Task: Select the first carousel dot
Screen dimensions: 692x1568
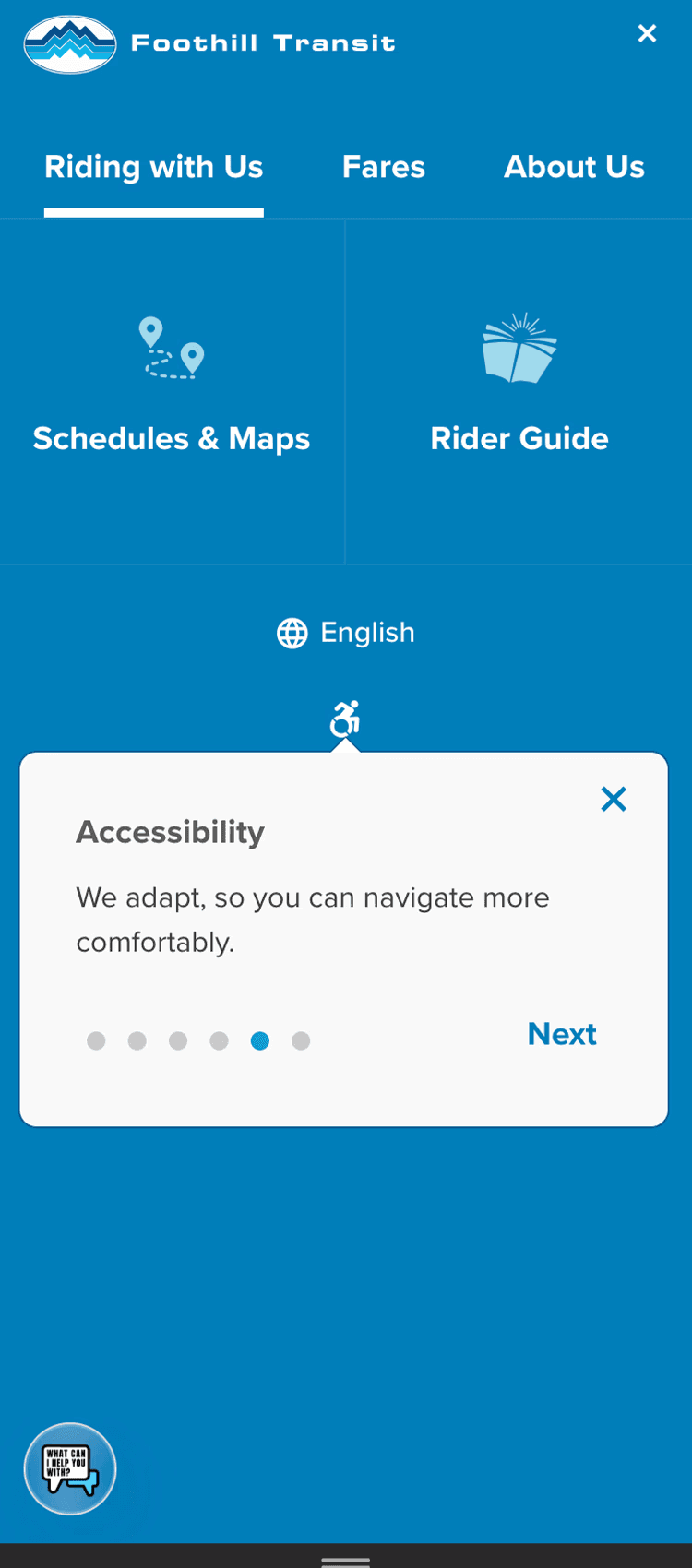Action: pos(96,1040)
